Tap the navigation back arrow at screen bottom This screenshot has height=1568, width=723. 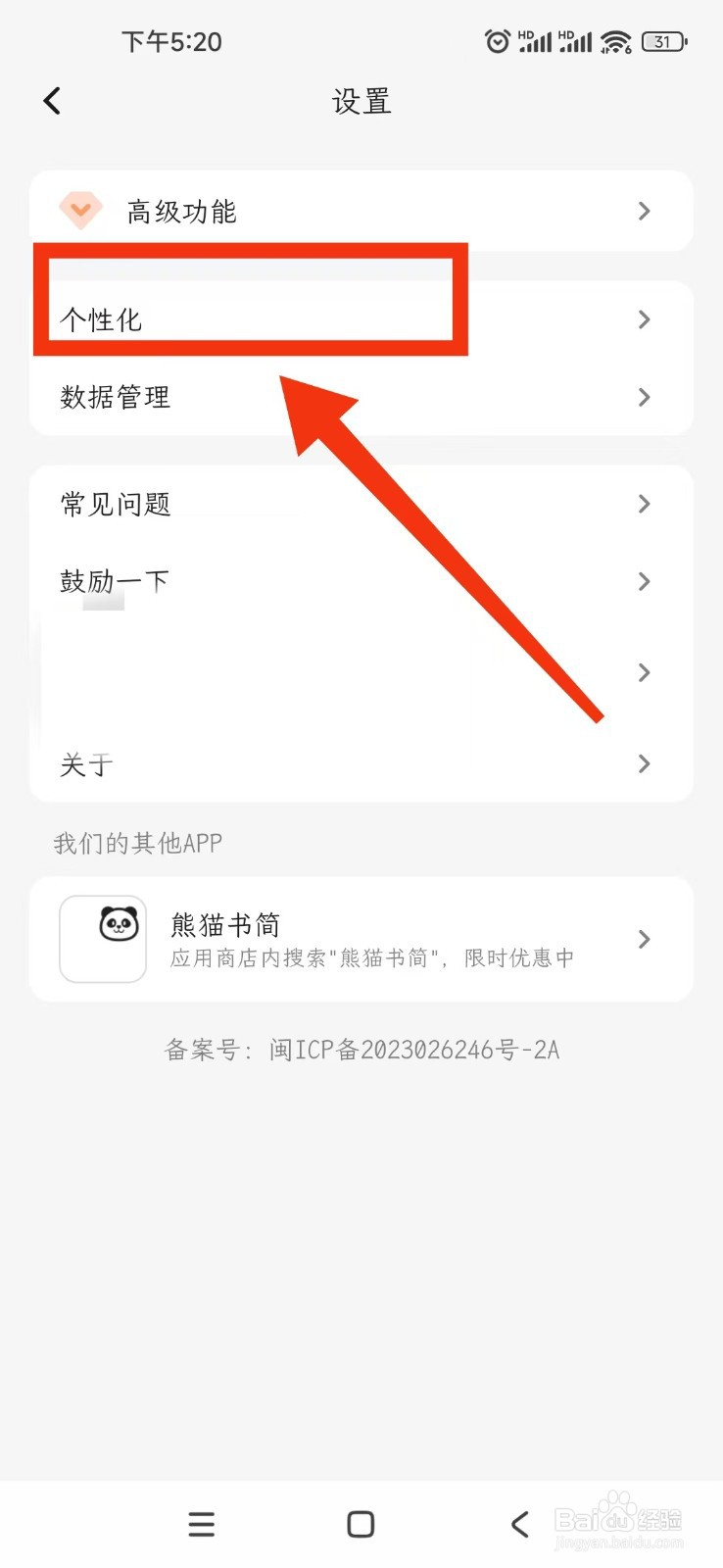point(519,1524)
